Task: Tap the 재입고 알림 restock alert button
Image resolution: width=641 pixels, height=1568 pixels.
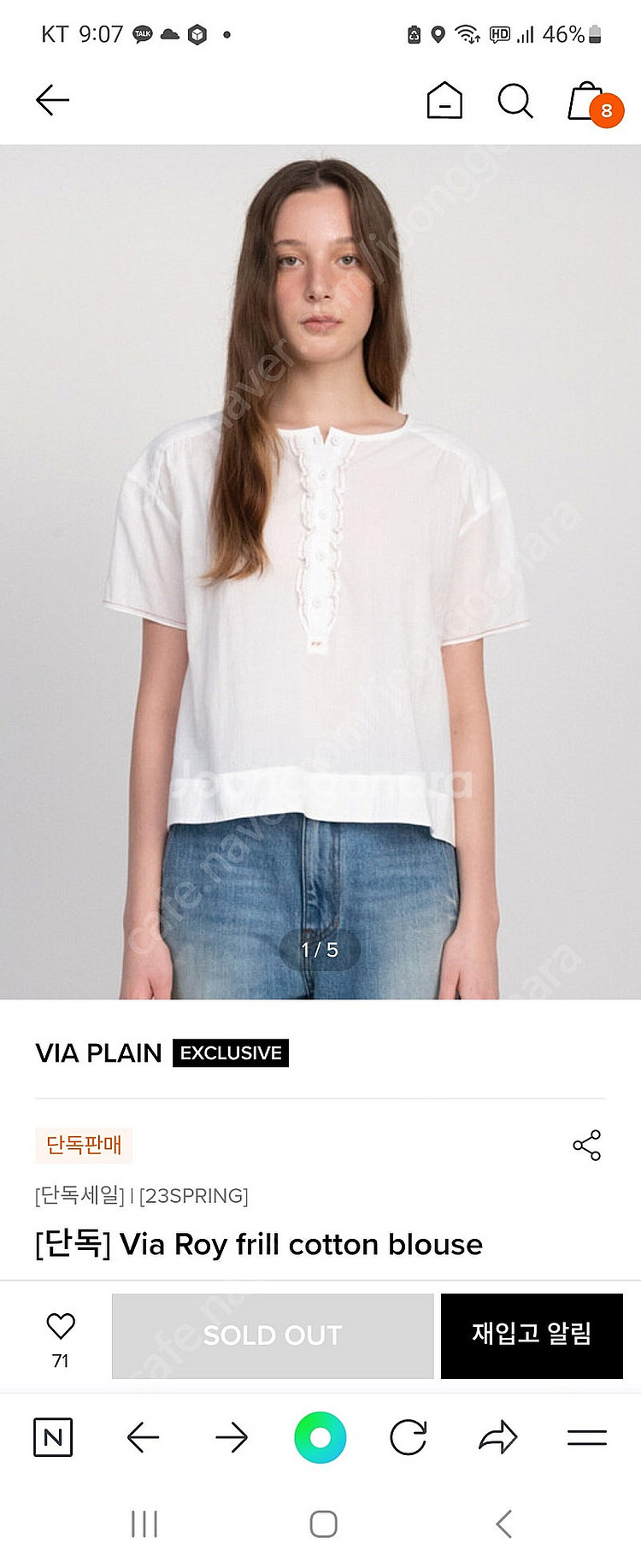Action: click(x=532, y=1335)
